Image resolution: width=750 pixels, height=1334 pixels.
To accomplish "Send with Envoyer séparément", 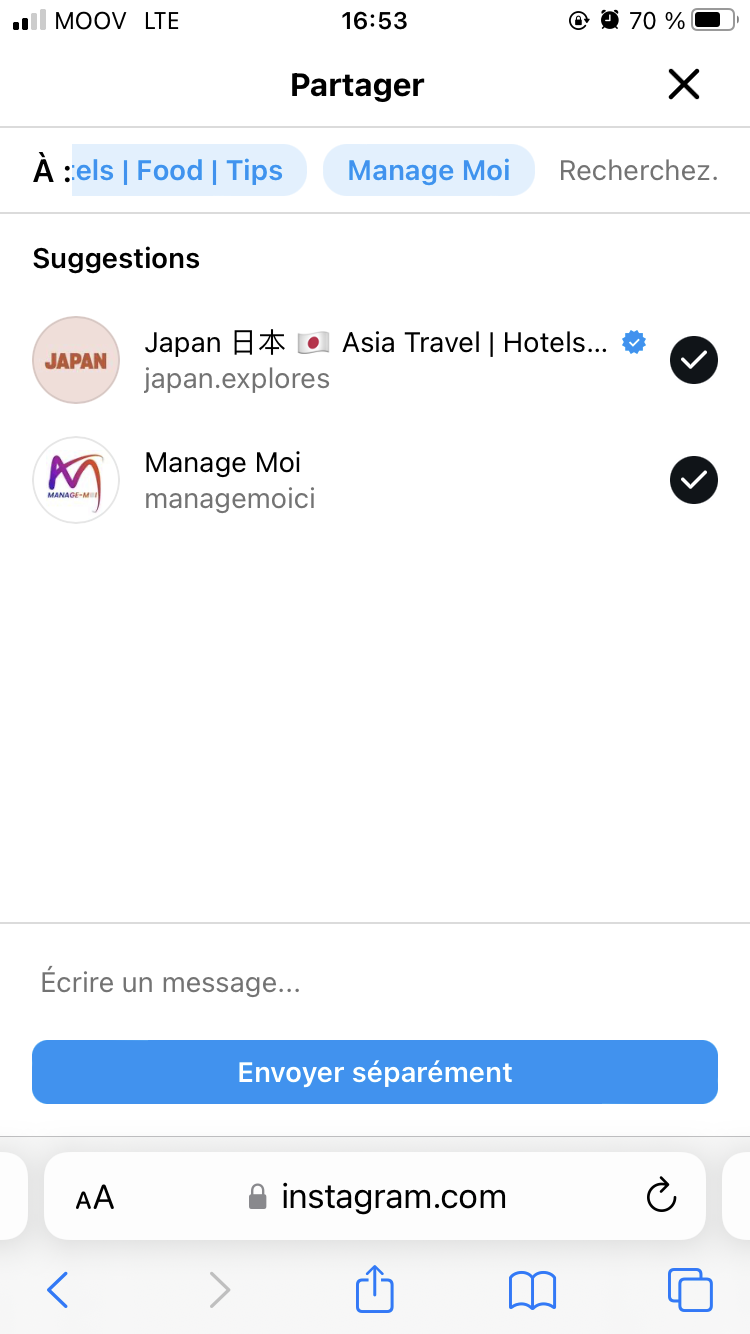I will (x=375, y=1072).
